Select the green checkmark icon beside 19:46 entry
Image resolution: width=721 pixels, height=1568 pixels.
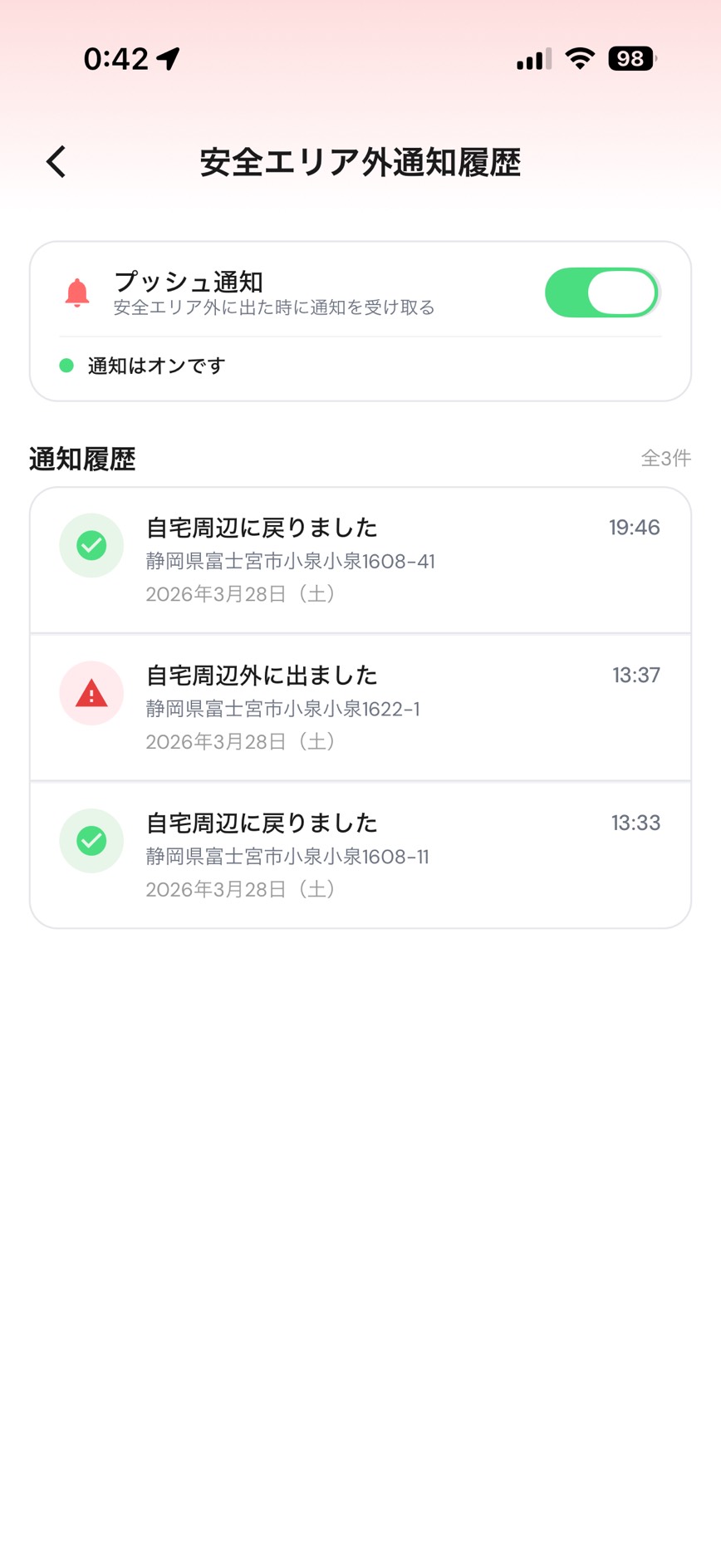pos(91,544)
